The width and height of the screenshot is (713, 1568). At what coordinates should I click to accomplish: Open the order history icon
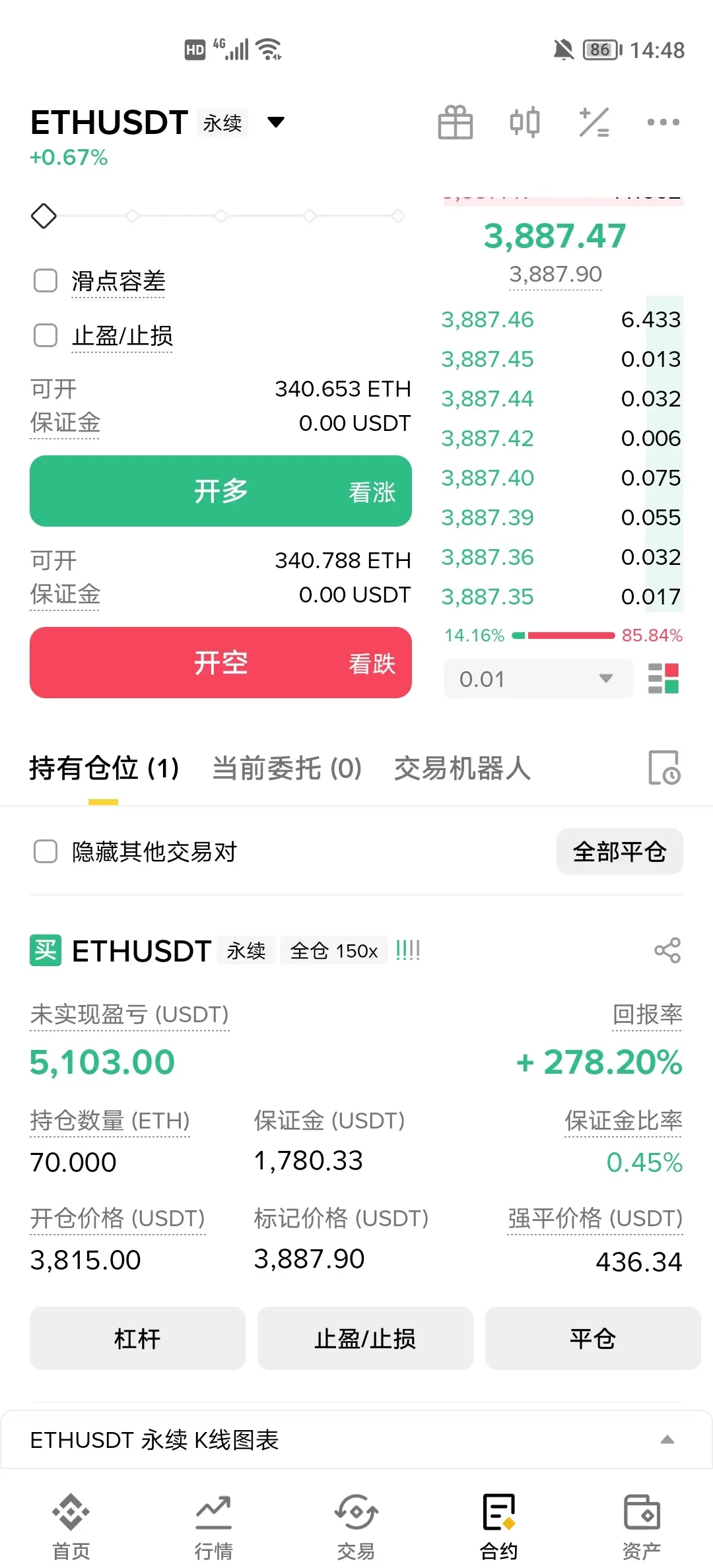pos(663,768)
